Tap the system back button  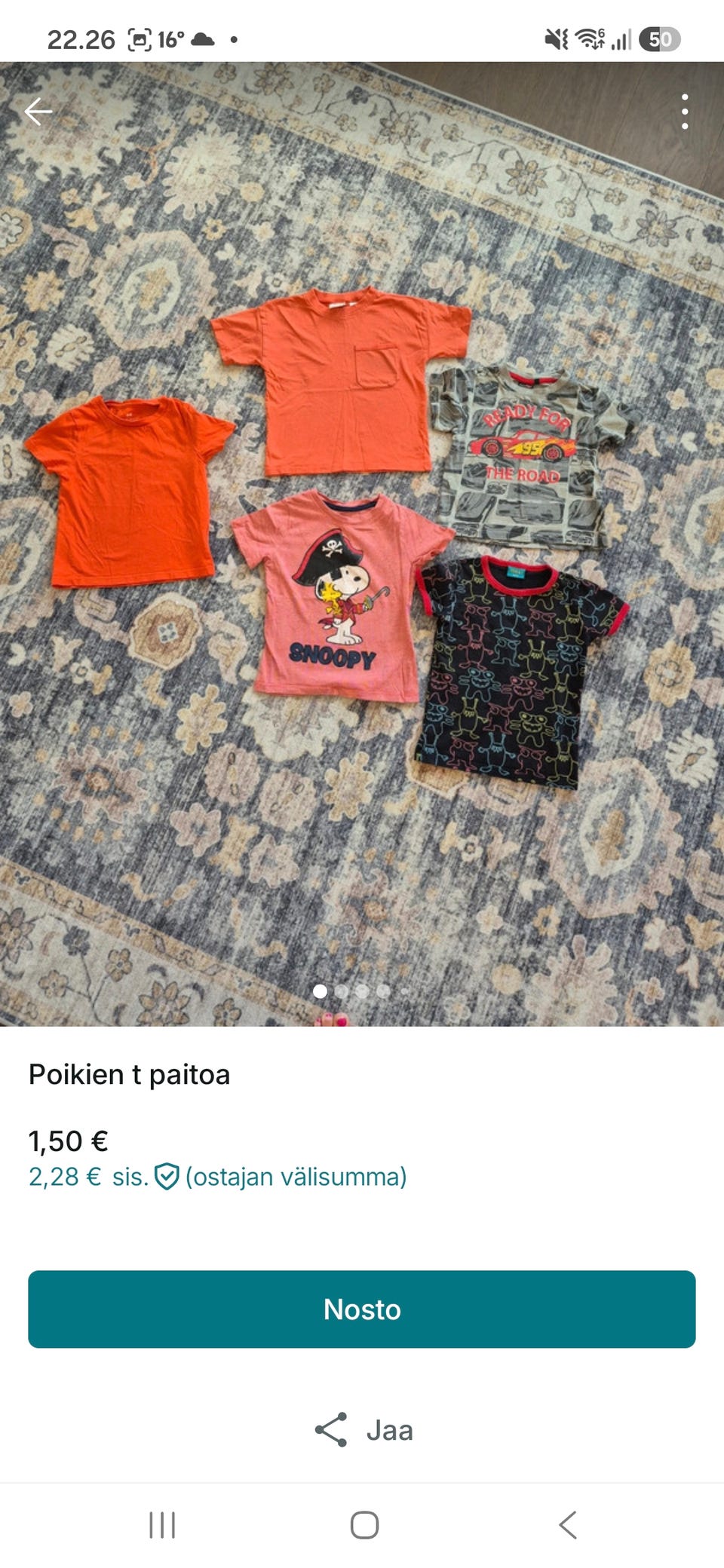click(568, 1524)
